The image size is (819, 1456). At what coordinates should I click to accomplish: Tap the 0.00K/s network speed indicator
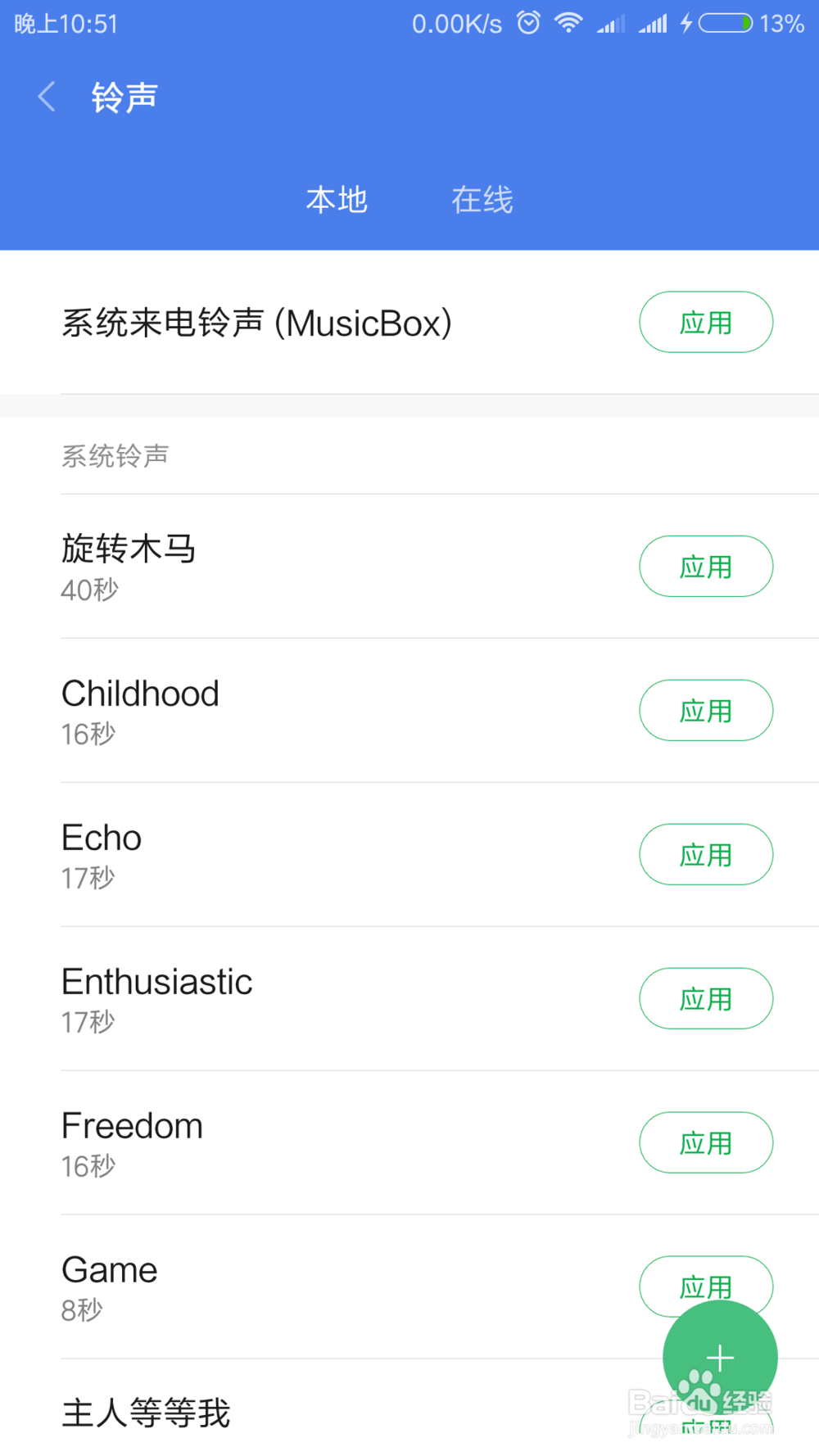(x=458, y=24)
